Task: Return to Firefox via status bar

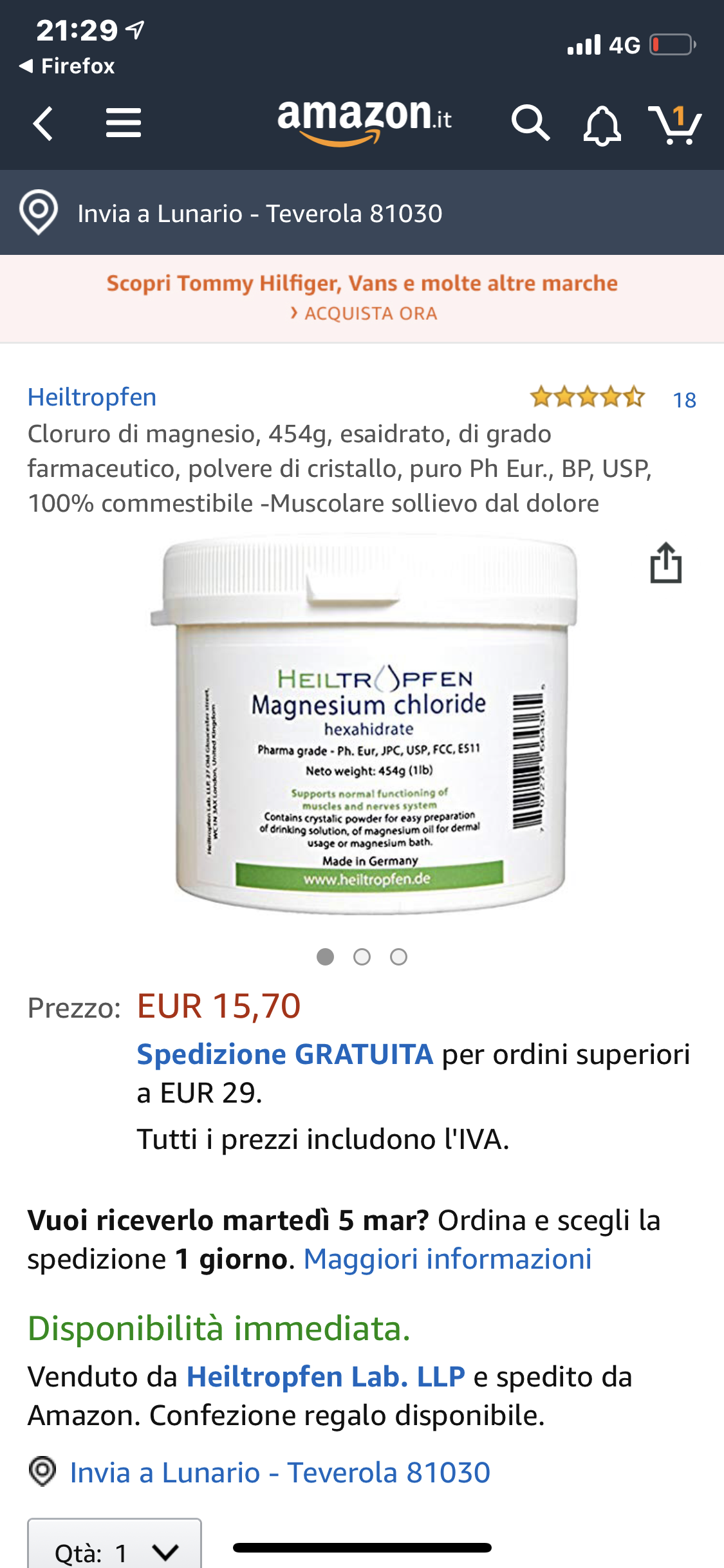Action: [68, 66]
